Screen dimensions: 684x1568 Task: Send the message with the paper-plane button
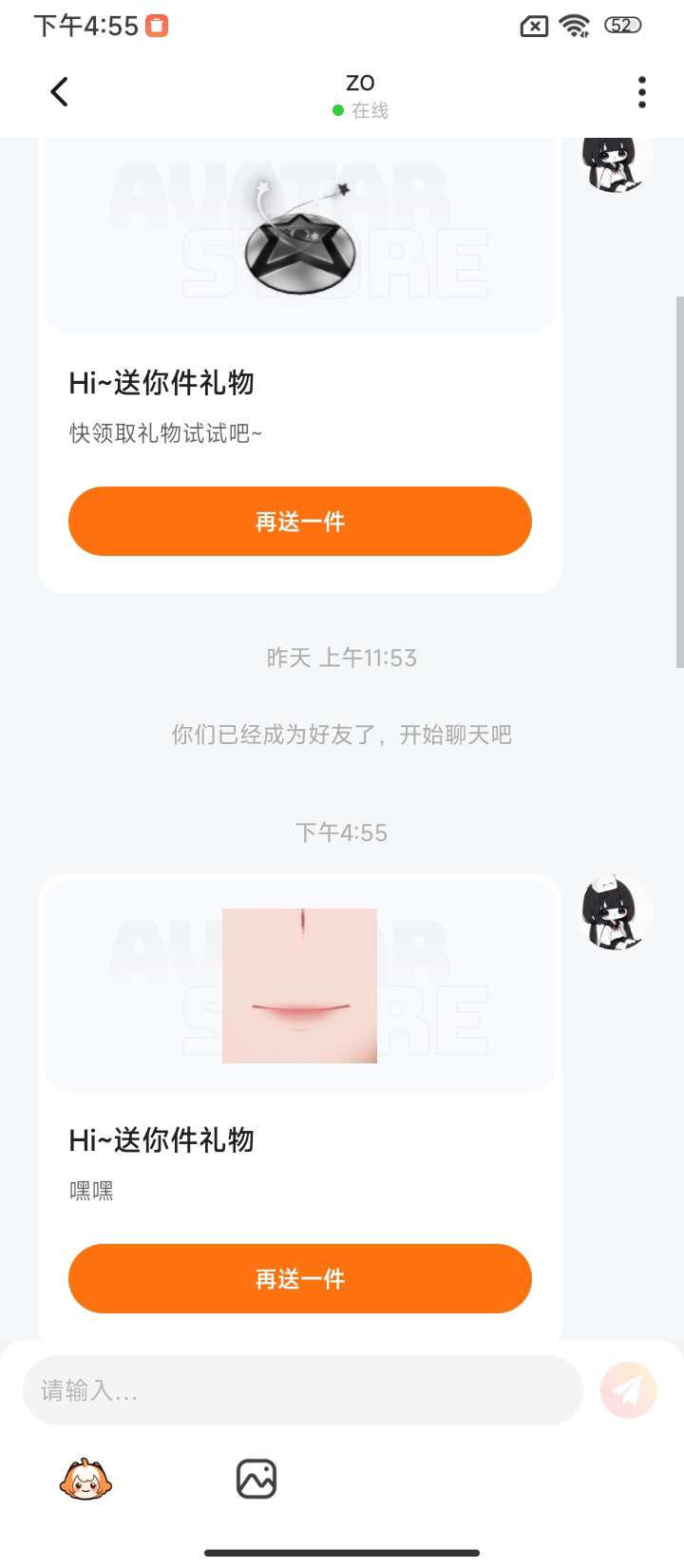628,1390
